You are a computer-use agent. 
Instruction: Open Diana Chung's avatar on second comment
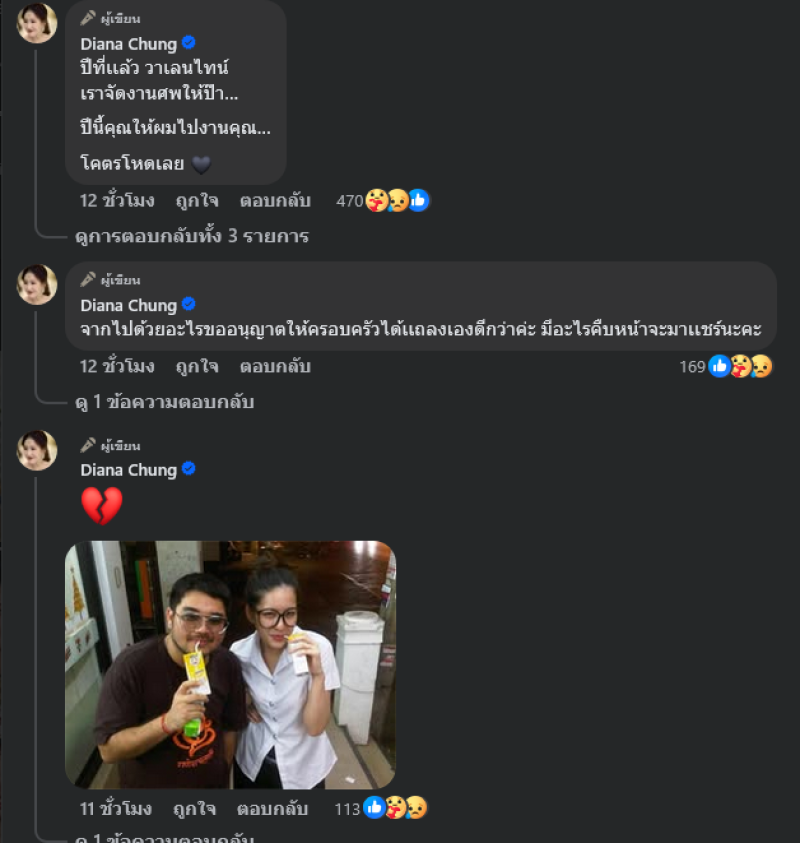(37, 285)
